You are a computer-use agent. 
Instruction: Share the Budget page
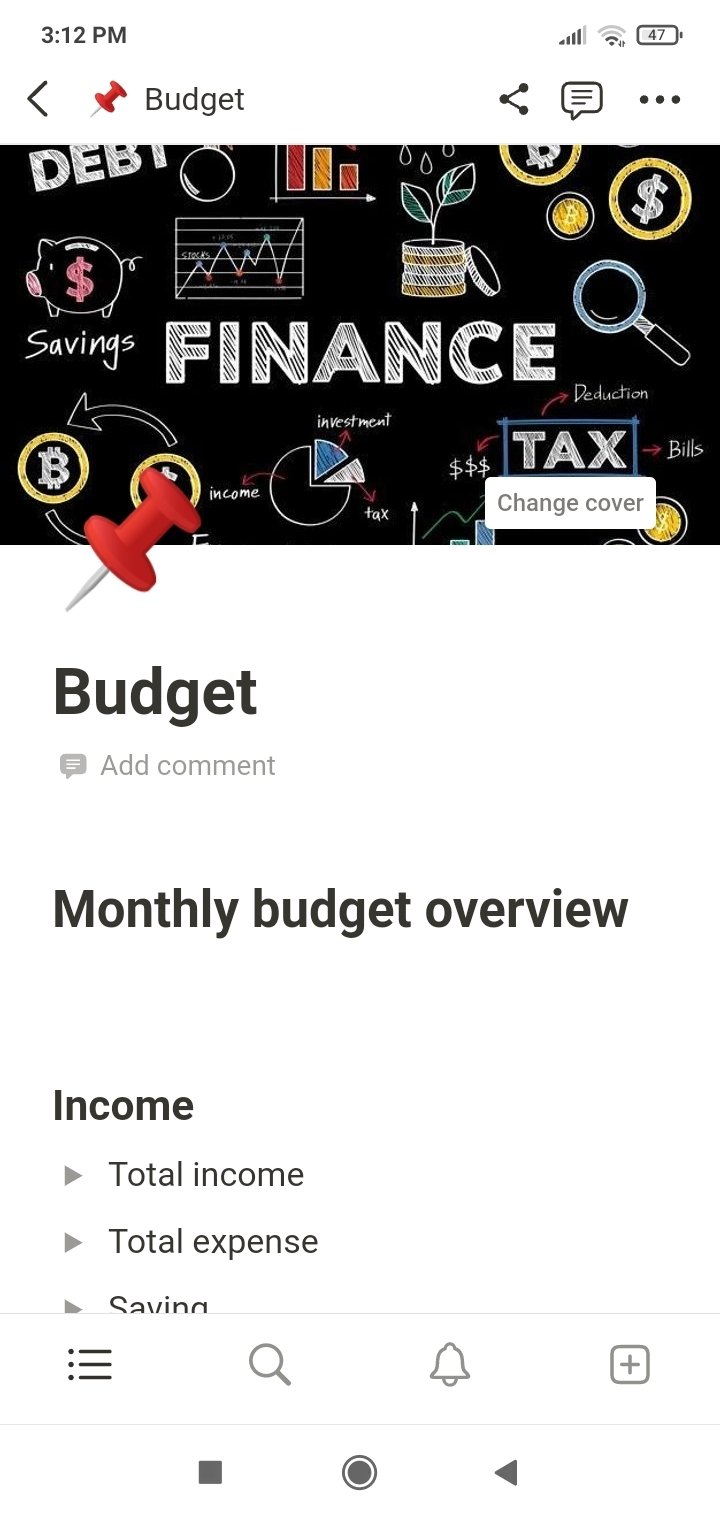514,99
